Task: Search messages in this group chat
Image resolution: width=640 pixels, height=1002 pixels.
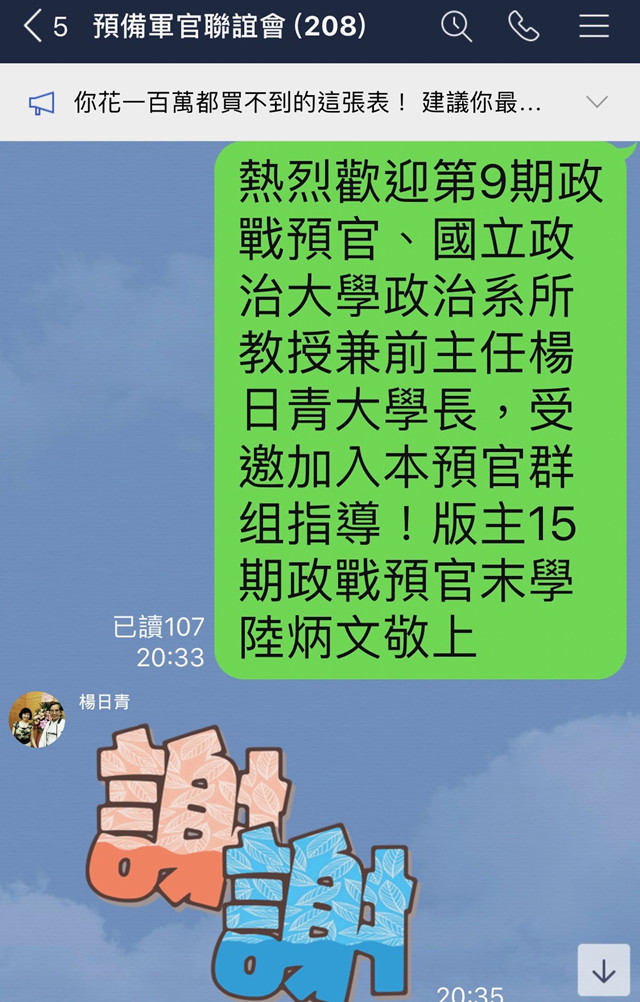Action: [x=456, y=27]
